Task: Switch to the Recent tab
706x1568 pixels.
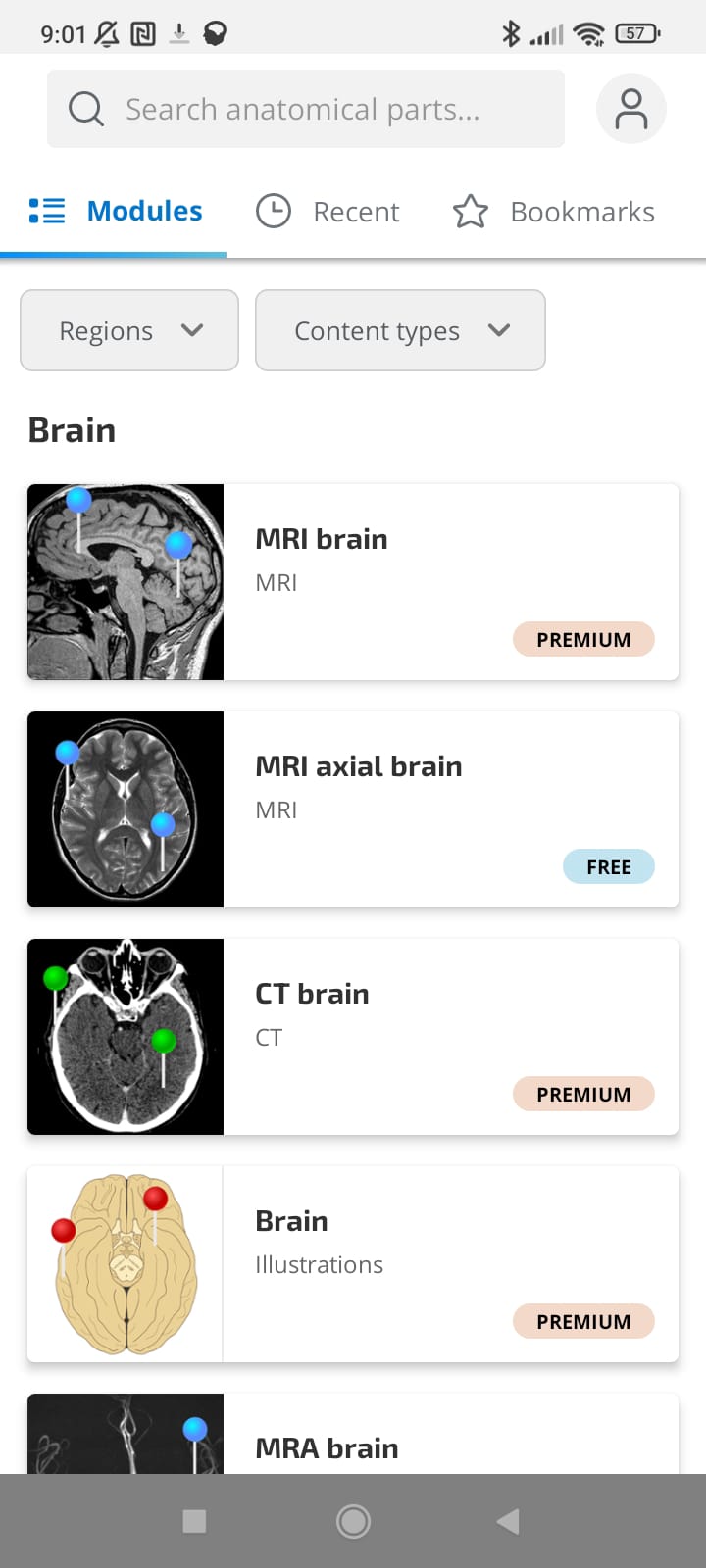Action: pos(328,212)
